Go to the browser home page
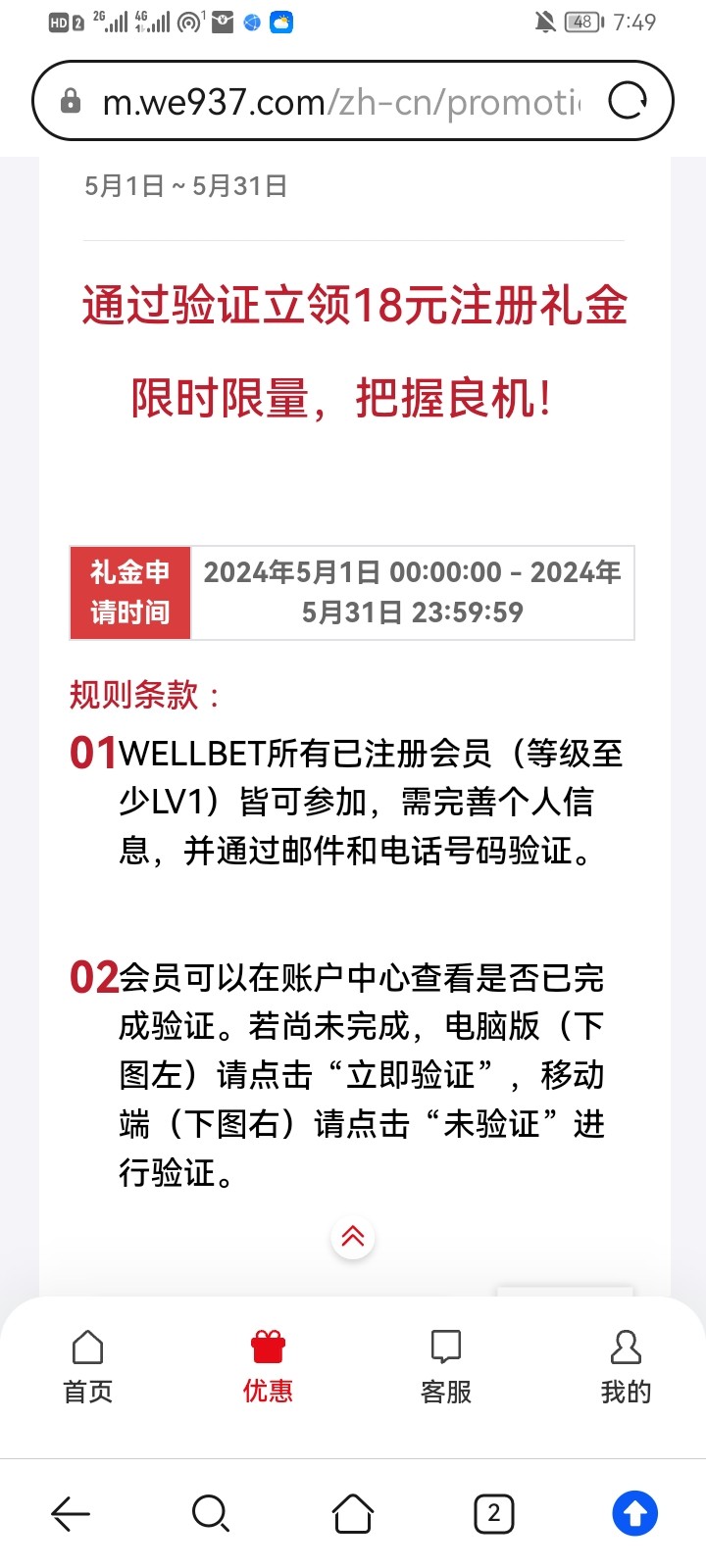The width and height of the screenshot is (706, 1568). click(353, 1514)
